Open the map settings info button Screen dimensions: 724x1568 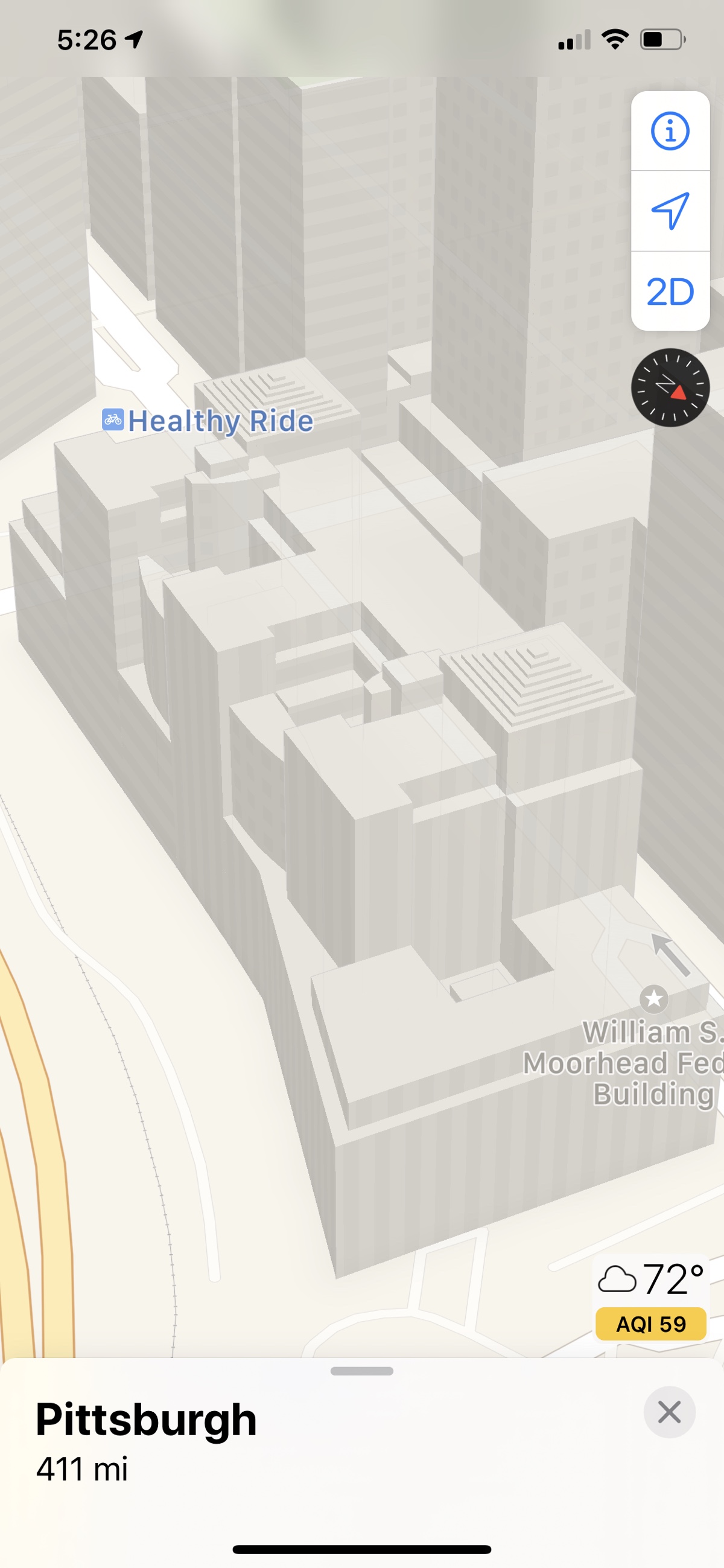point(670,131)
